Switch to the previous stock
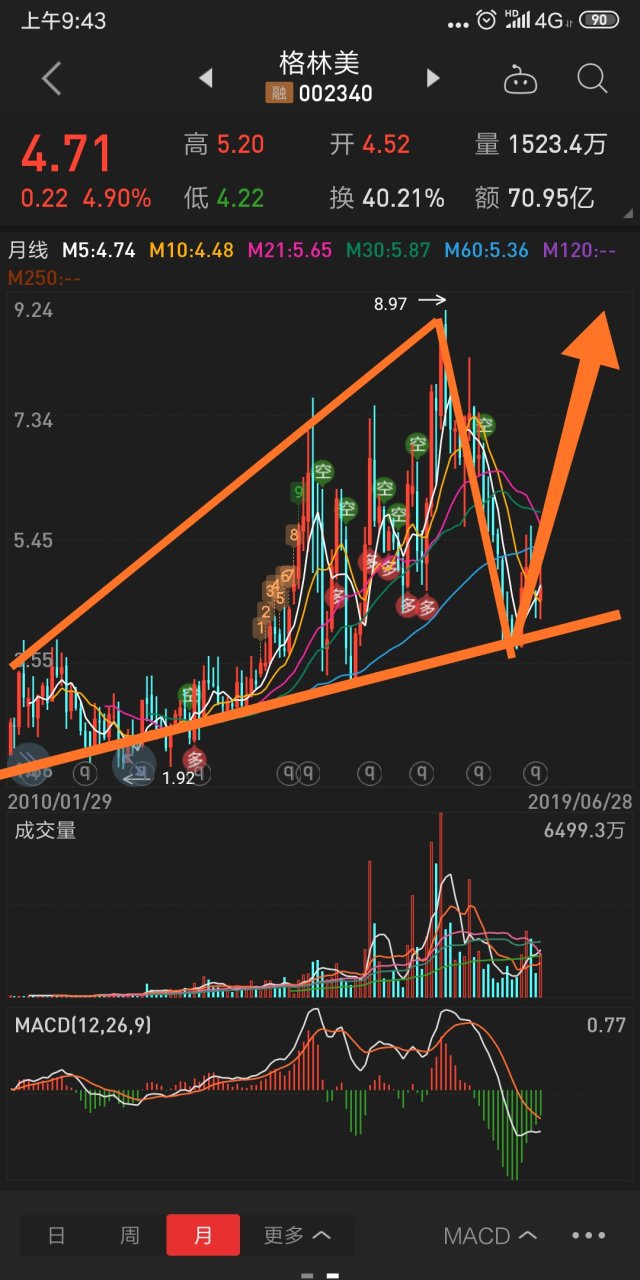 tap(206, 78)
